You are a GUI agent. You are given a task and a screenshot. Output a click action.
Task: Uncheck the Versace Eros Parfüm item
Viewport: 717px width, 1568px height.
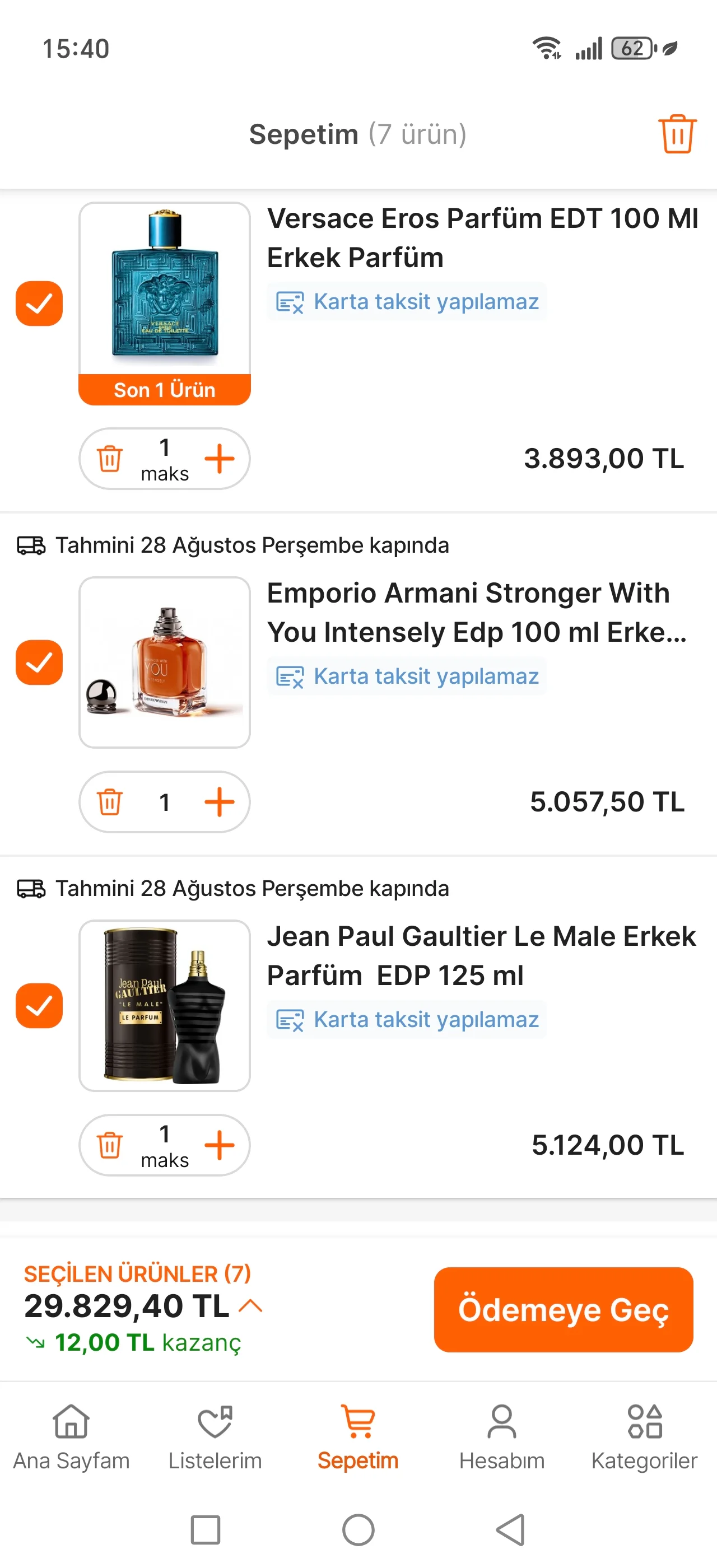pos(39,303)
